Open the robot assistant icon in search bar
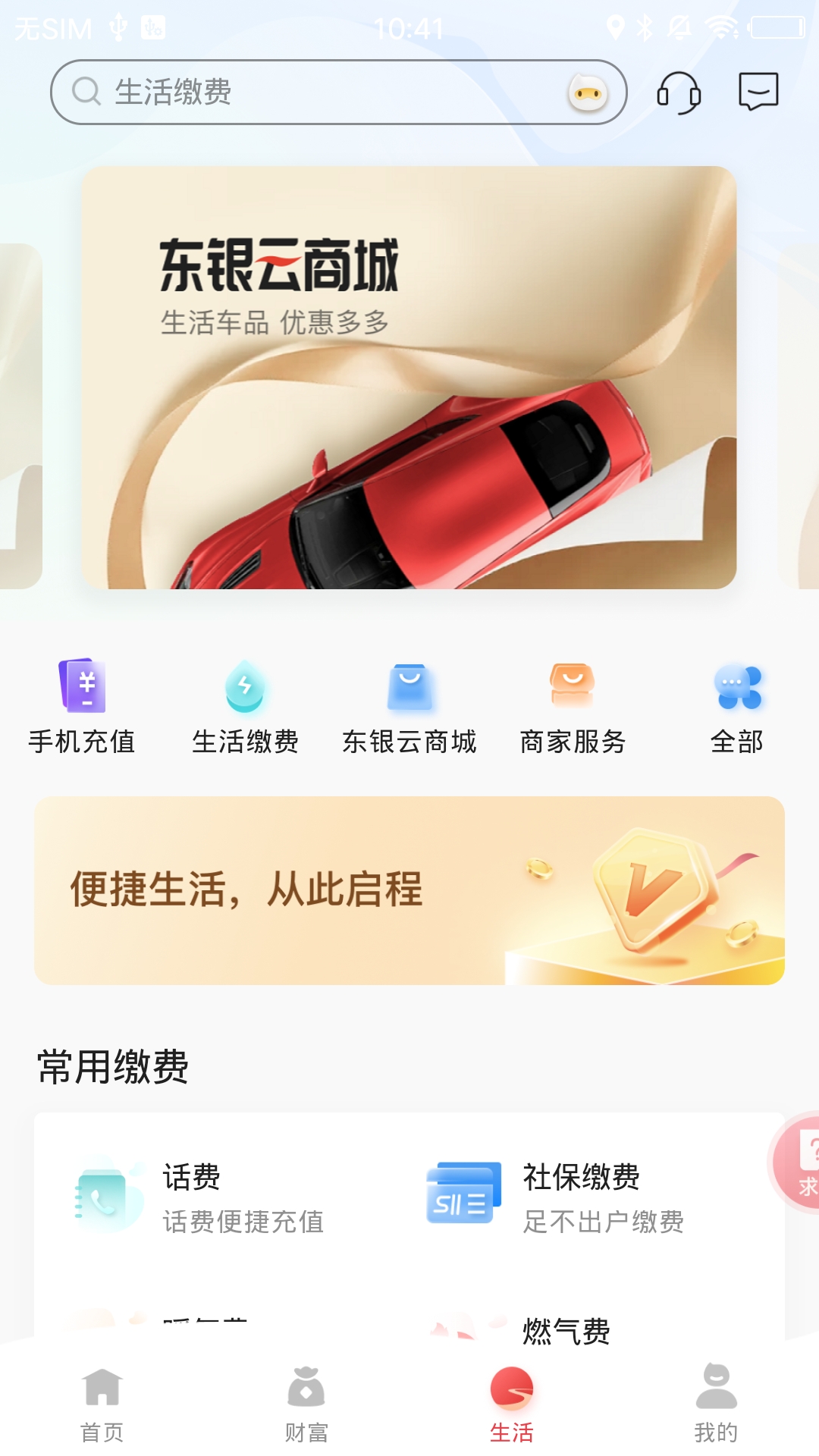Image resolution: width=819 pixels, height=1456 pixels. [588, 93]
